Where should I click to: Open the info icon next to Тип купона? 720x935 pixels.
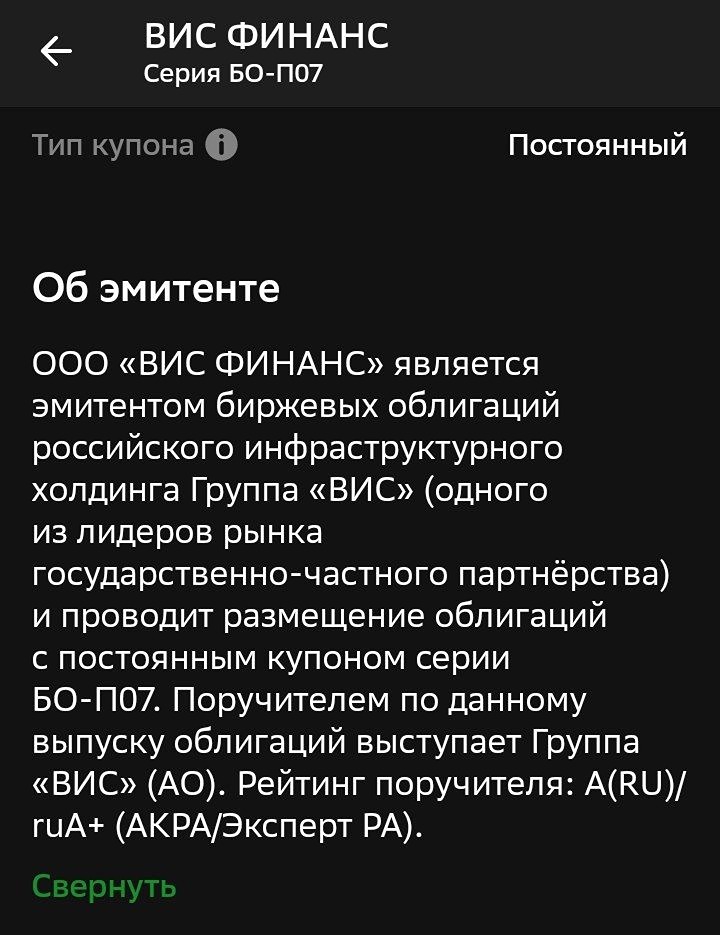(221, 146)
